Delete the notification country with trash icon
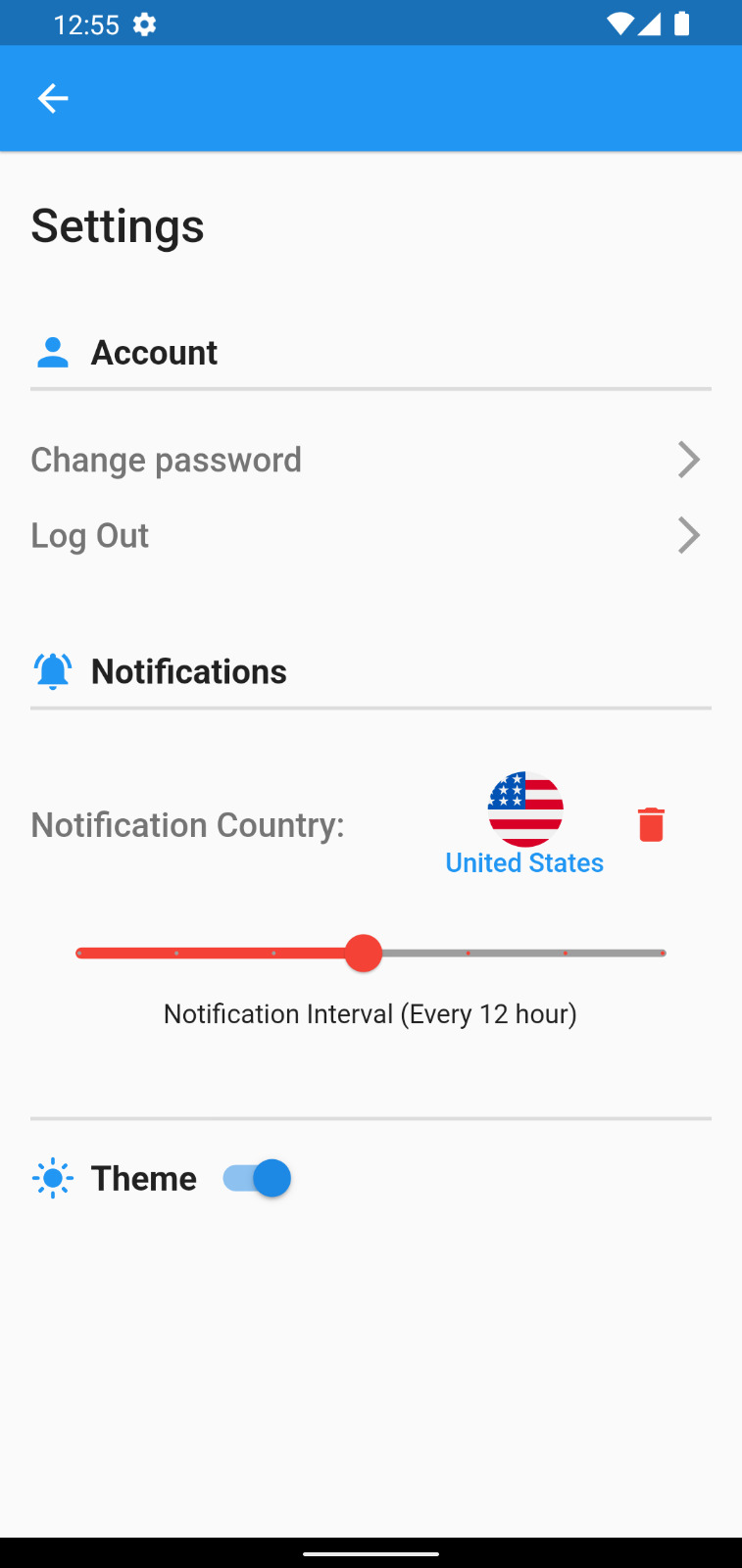 tap(651, 824)
